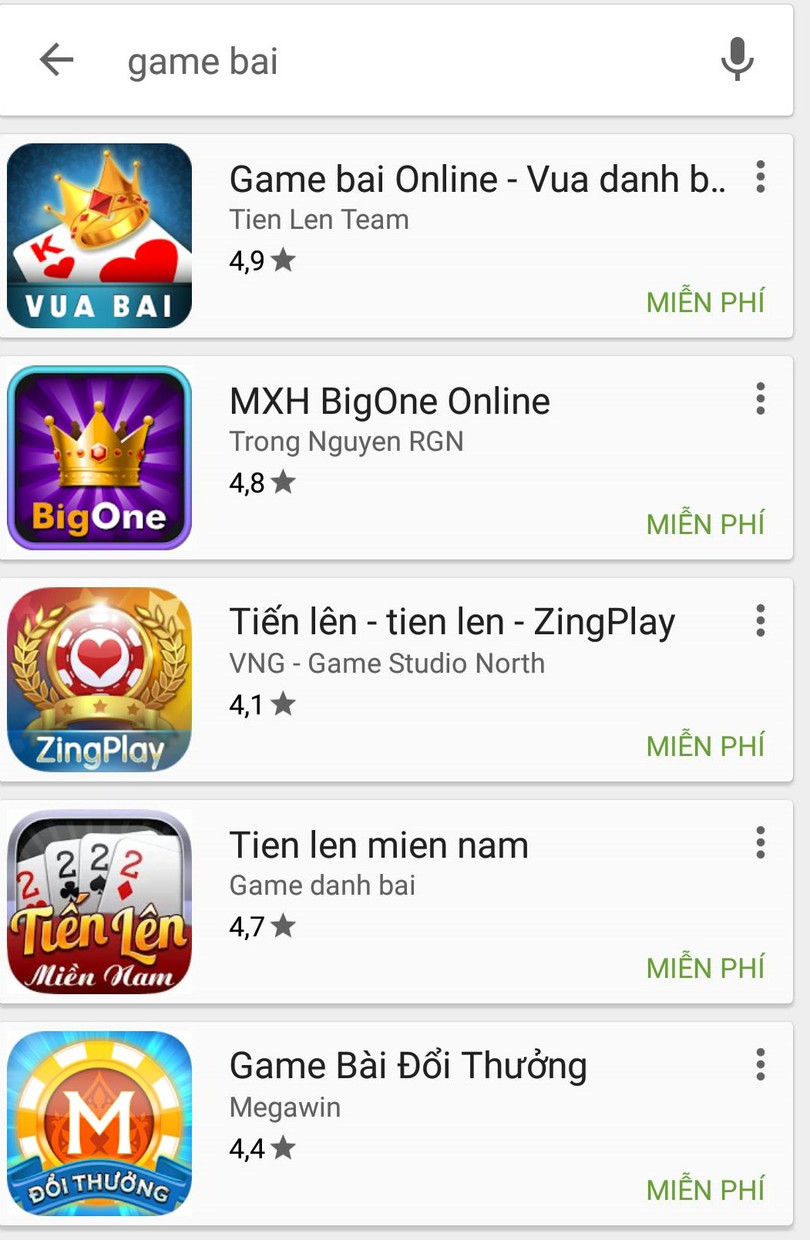Install Game bai Online via MIỄN PHÍ

(706, 302)
